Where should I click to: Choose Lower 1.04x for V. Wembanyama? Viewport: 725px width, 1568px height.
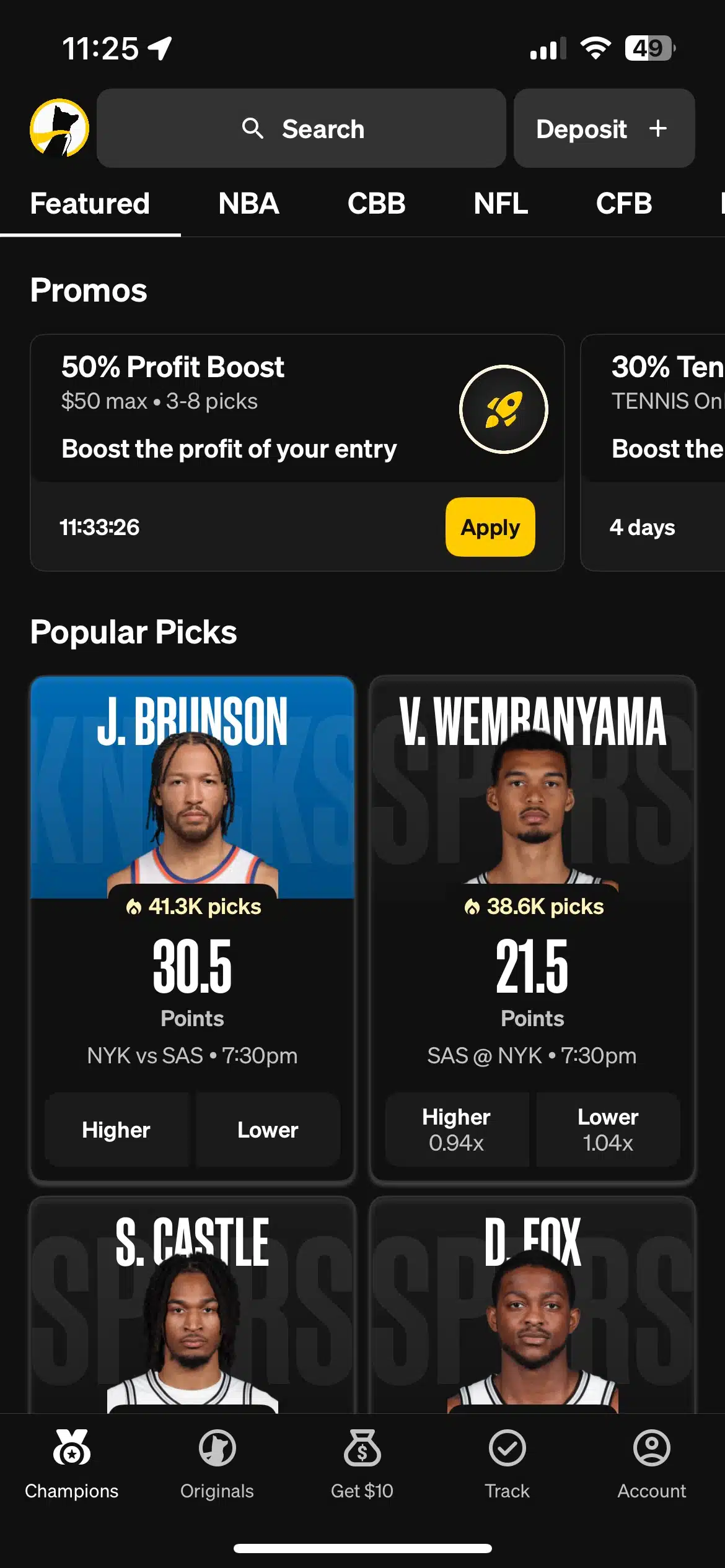(x=607, y=1130)
